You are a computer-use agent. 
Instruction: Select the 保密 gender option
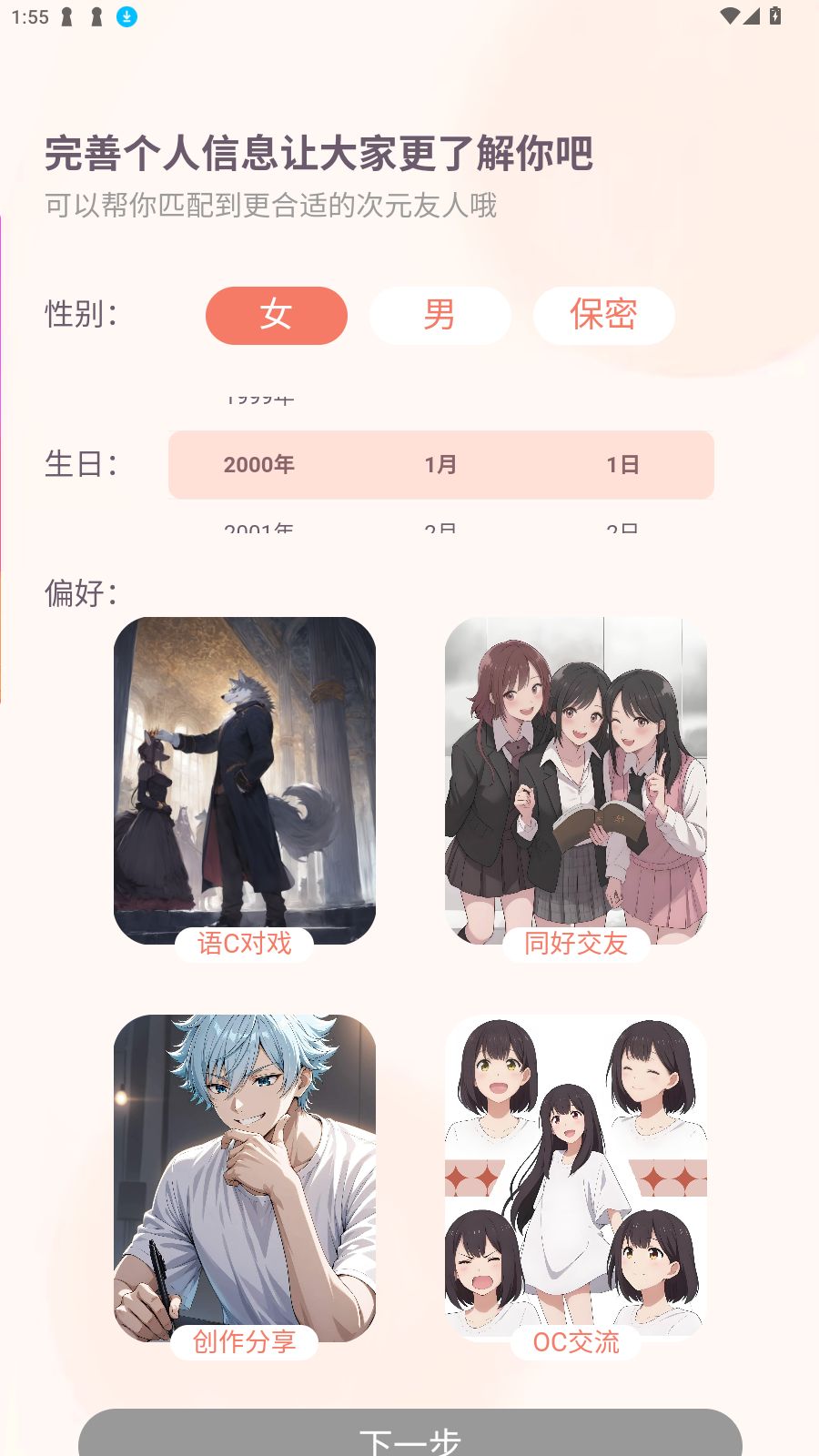tap(603, 316)
